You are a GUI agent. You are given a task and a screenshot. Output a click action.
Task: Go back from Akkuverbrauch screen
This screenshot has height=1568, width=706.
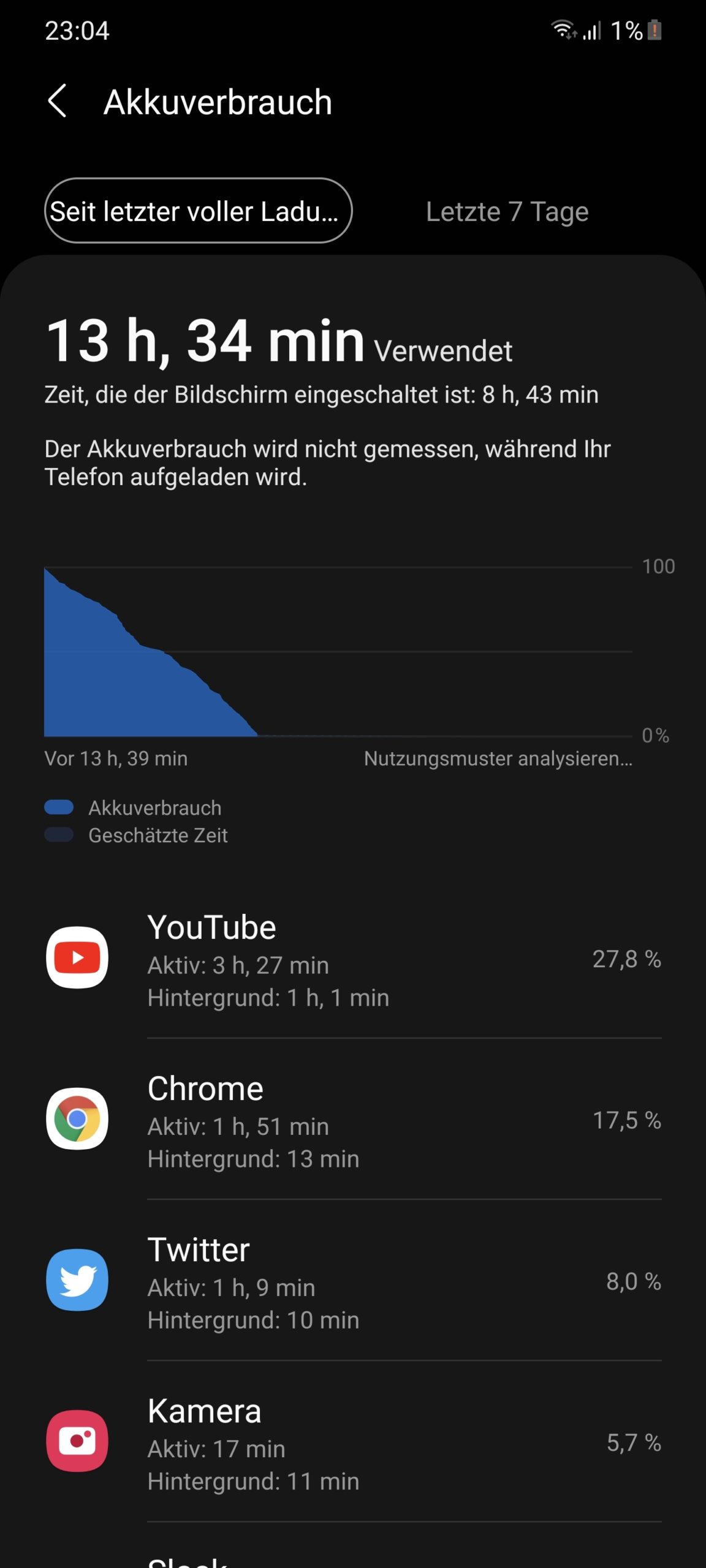click(x=58, y=101)
